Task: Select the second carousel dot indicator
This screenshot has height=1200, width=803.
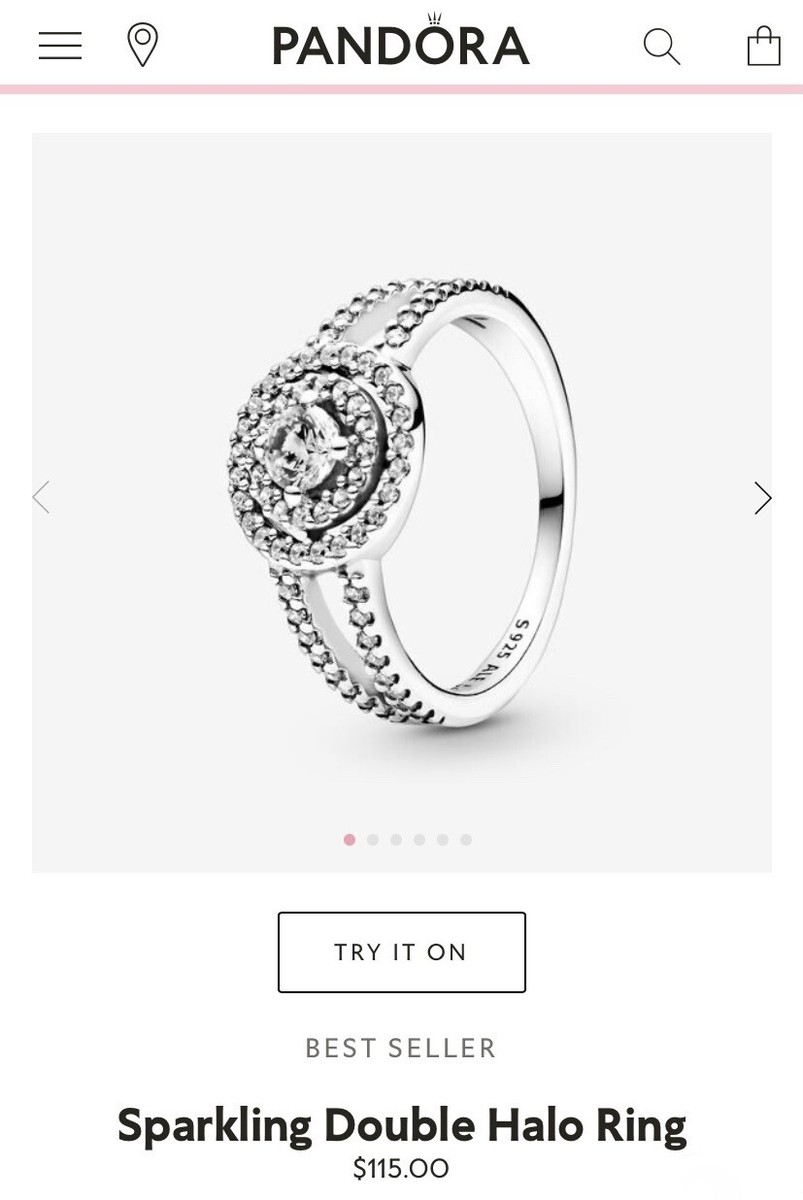Action: point(372,841)
